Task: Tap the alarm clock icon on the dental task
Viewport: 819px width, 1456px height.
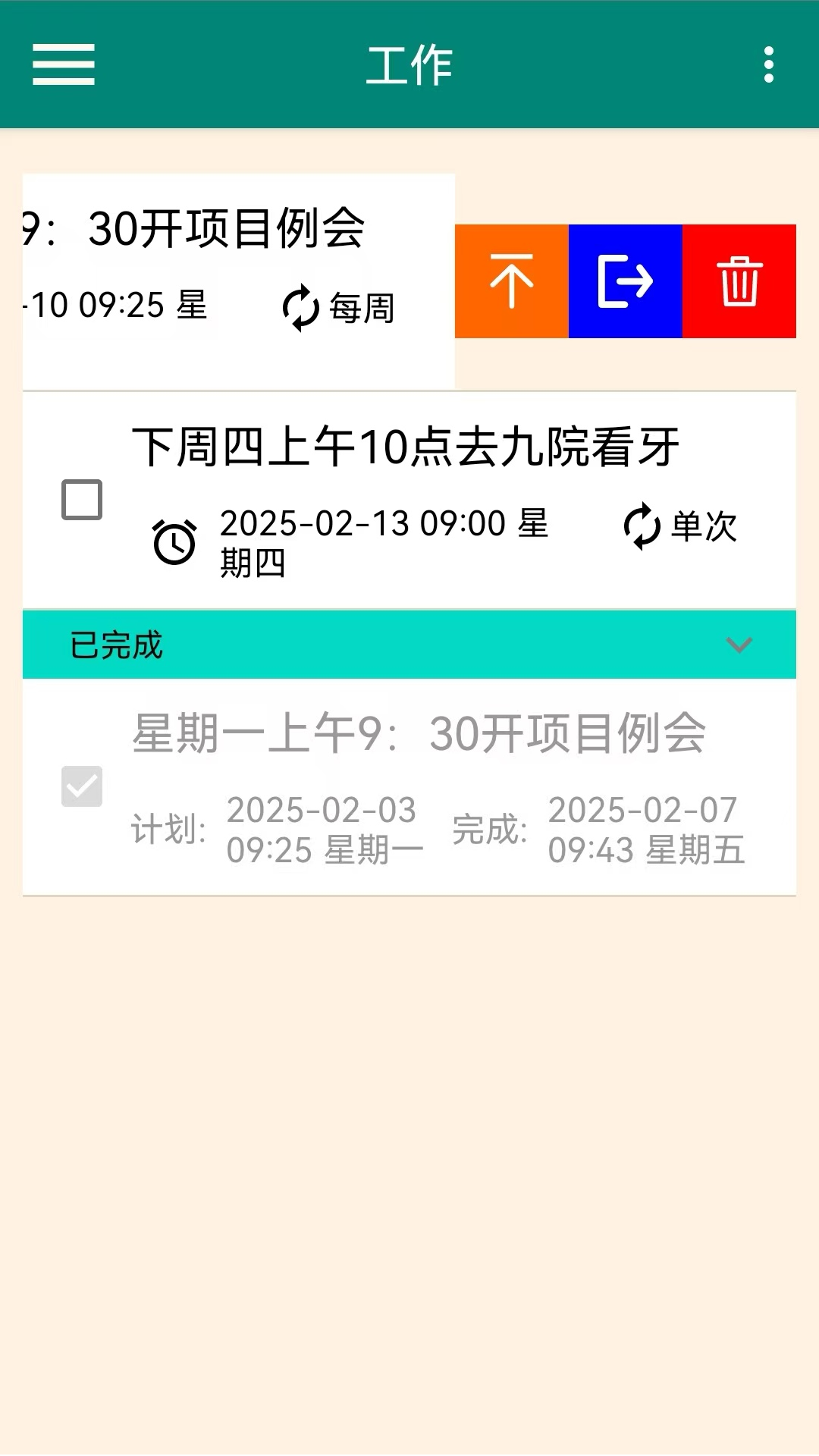Action: [x=173, y=540]
